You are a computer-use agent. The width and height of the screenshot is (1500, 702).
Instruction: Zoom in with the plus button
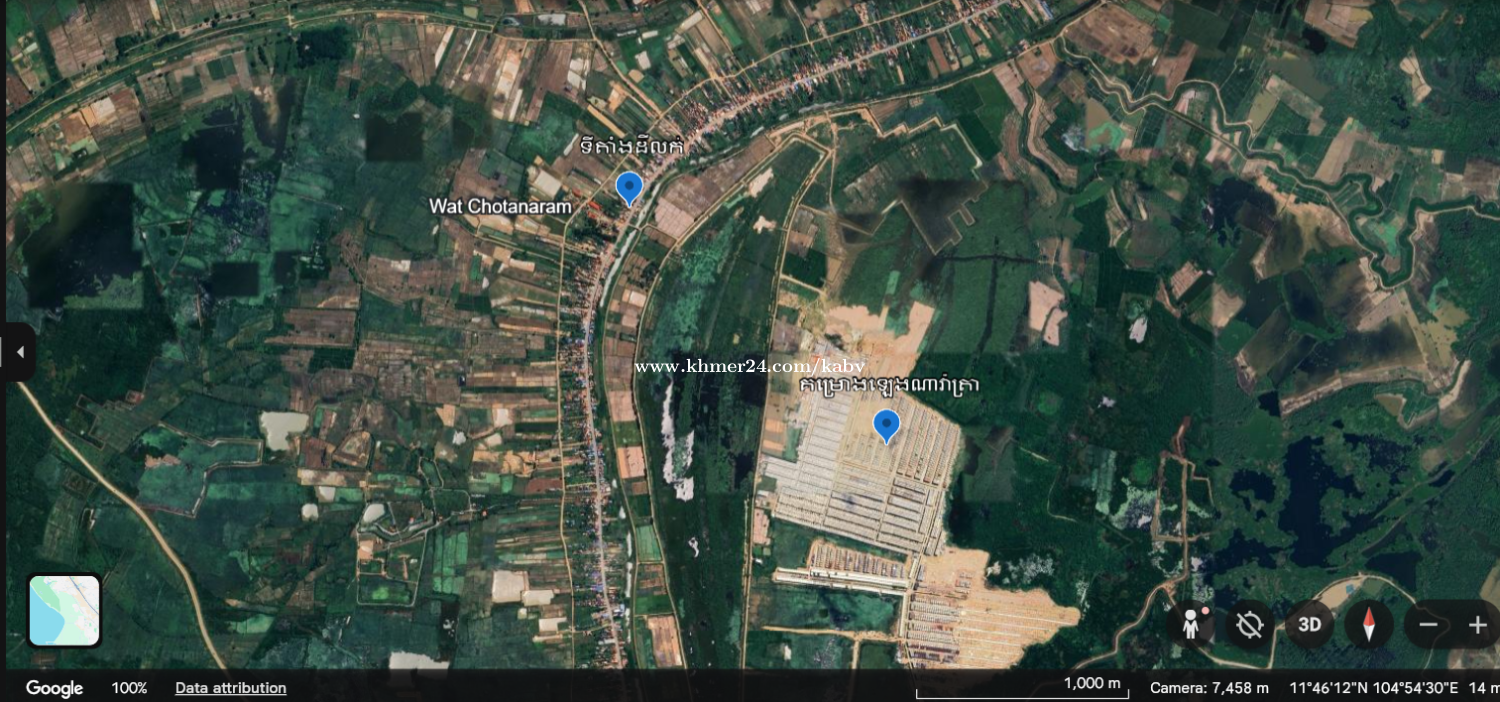pos(1478,626)
